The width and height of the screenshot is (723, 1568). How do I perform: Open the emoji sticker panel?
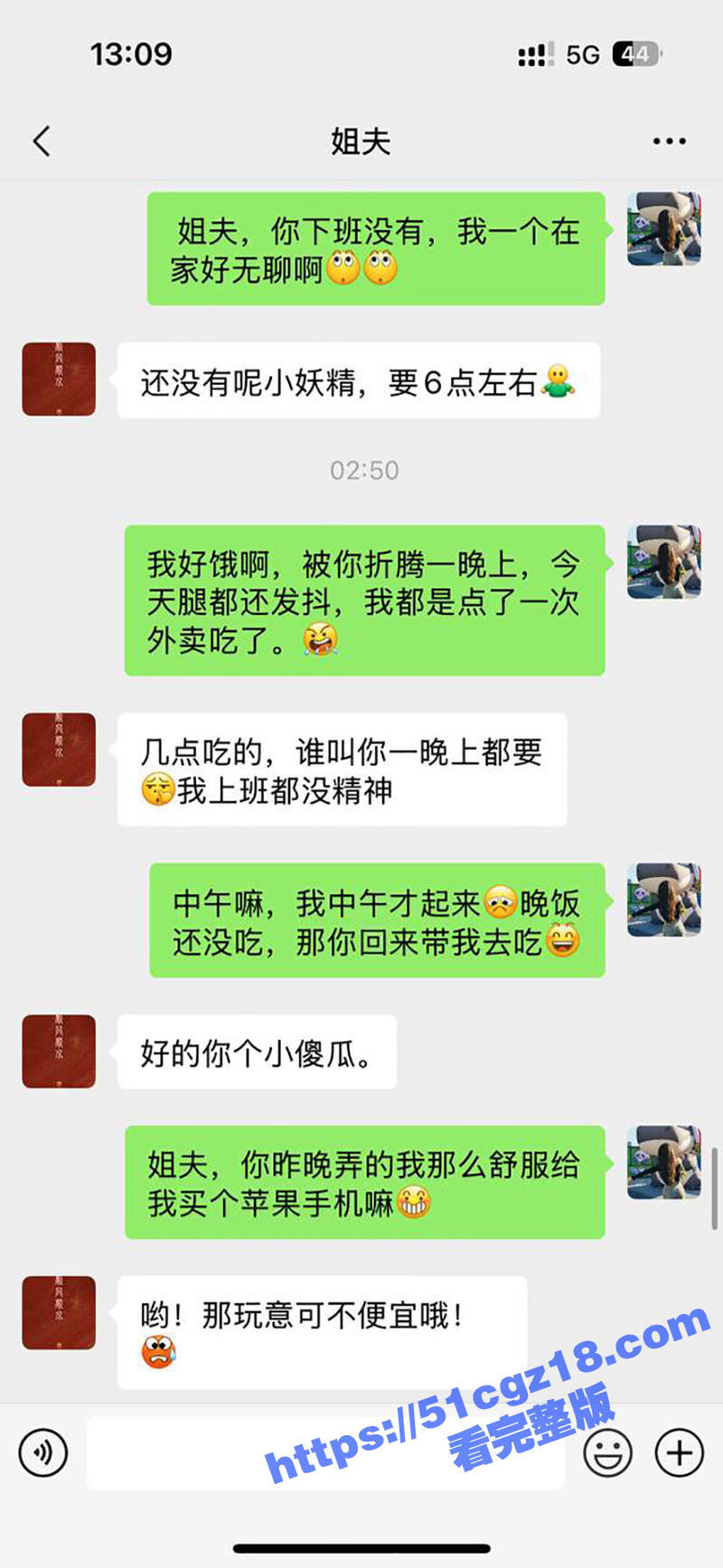[607, 1452]
